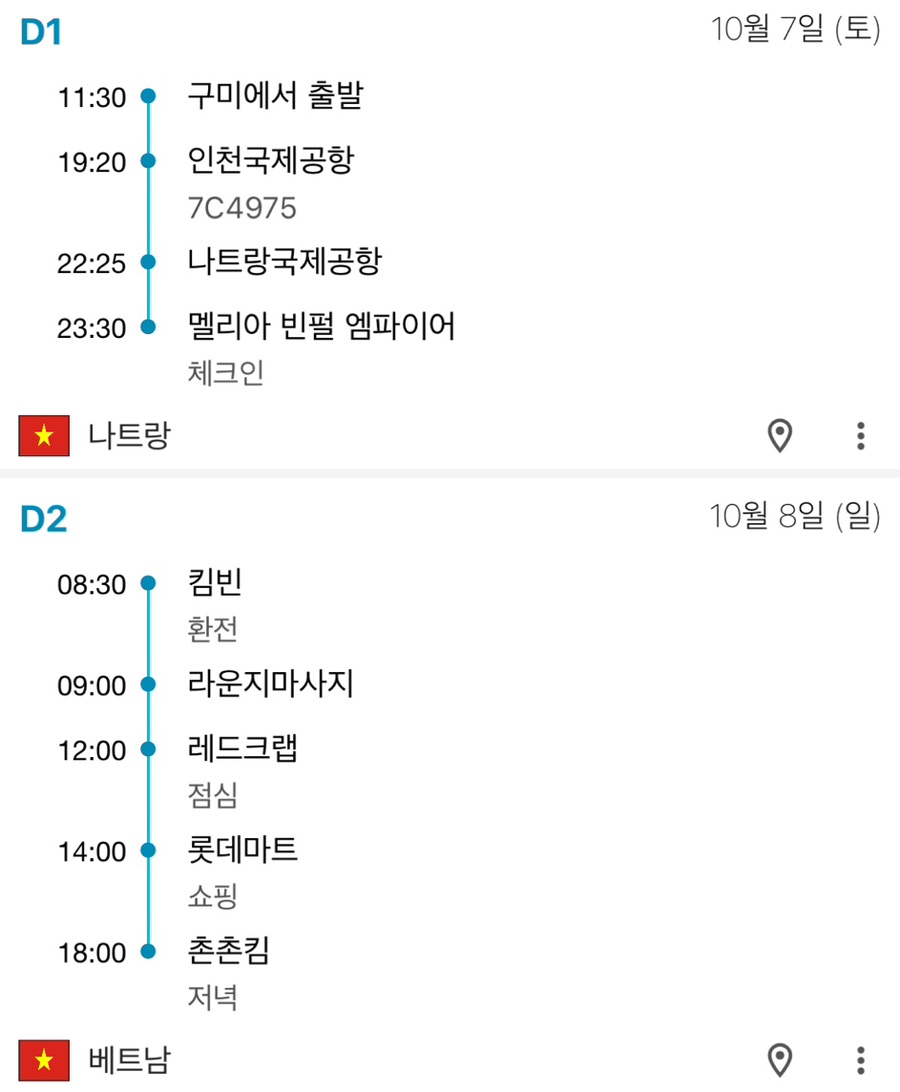Open the 멜리아 빈펄 엠파이어 check-in entry
This screenshot has width=900, height=1092.
[321, 327]
